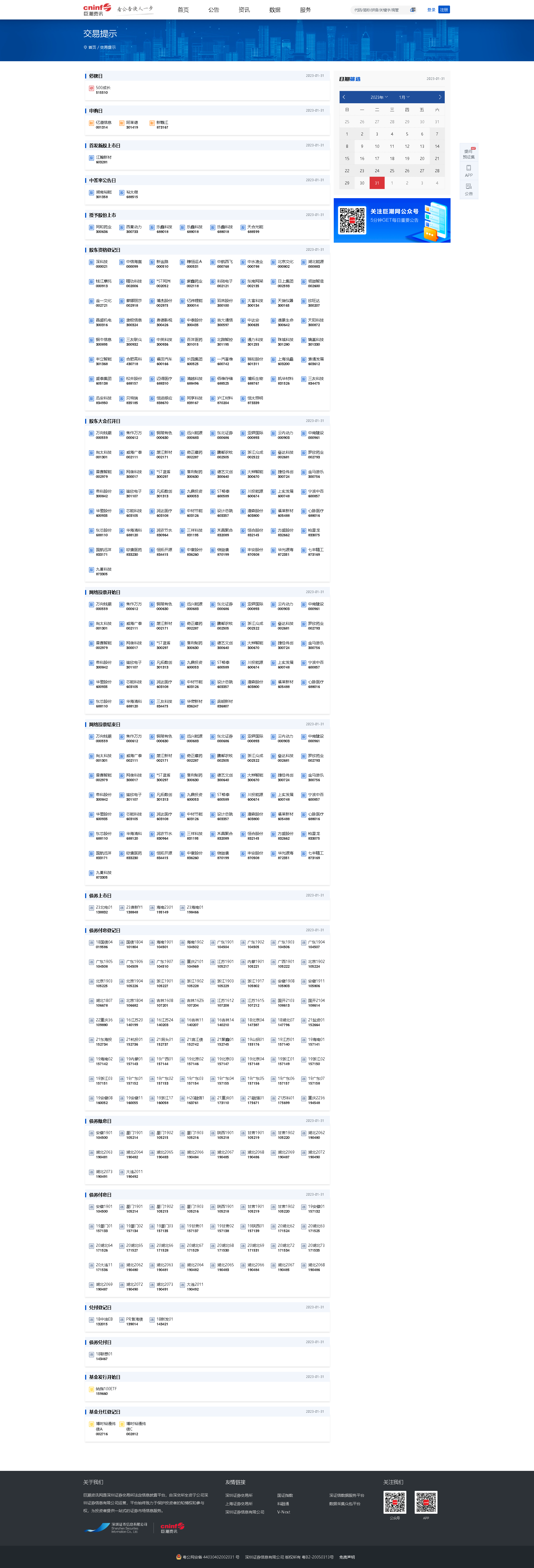534x1568 pixels.
Task: Select day 17 in the calendar
Action: click(x=377, y=158)
